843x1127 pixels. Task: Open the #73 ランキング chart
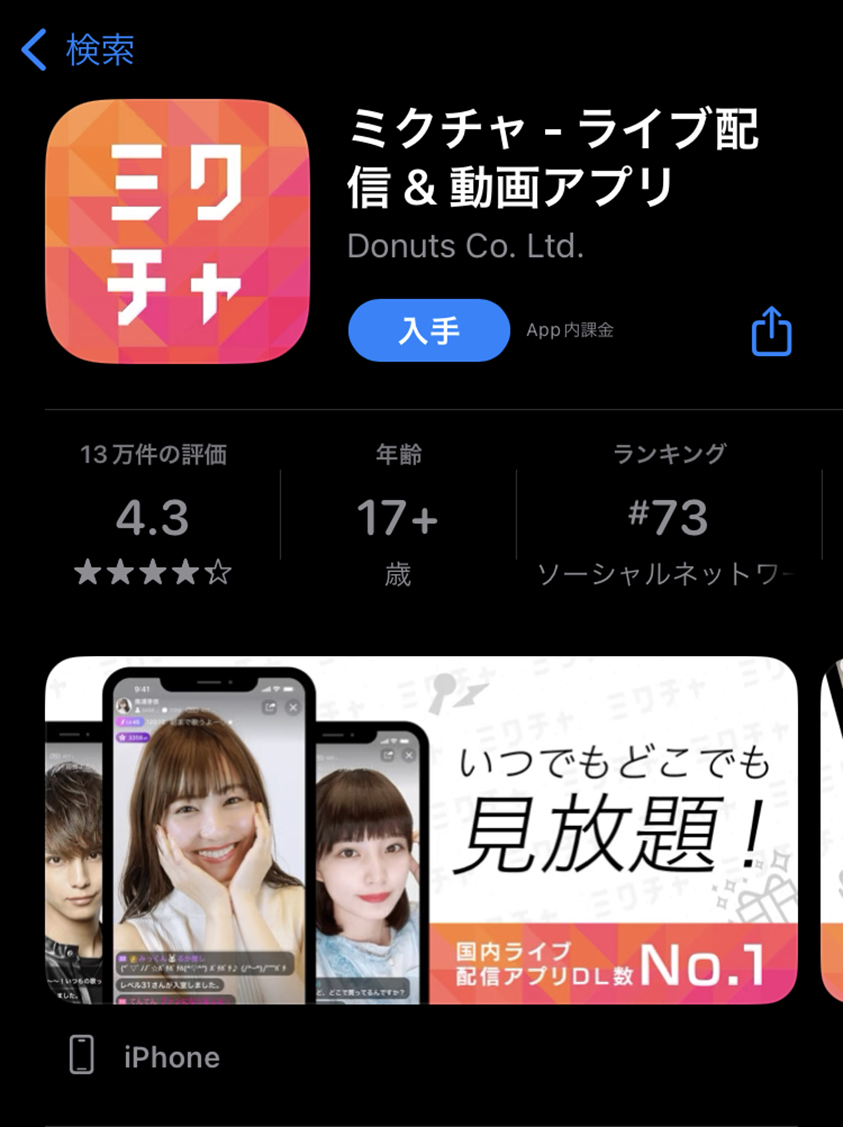tap(668, 516)
